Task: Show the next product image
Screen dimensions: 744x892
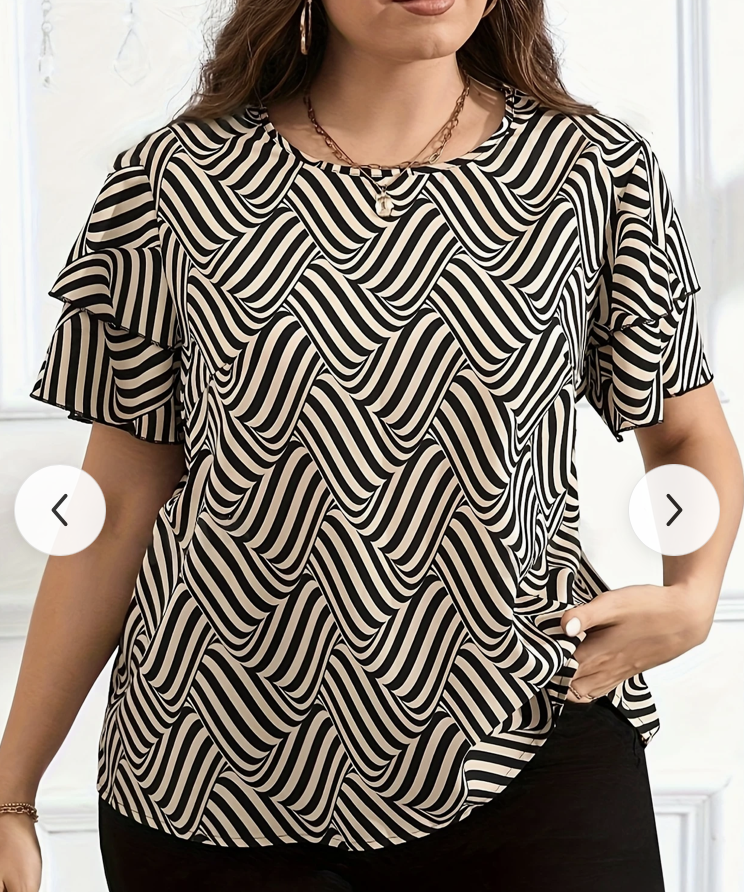Action: coord(674,510)
